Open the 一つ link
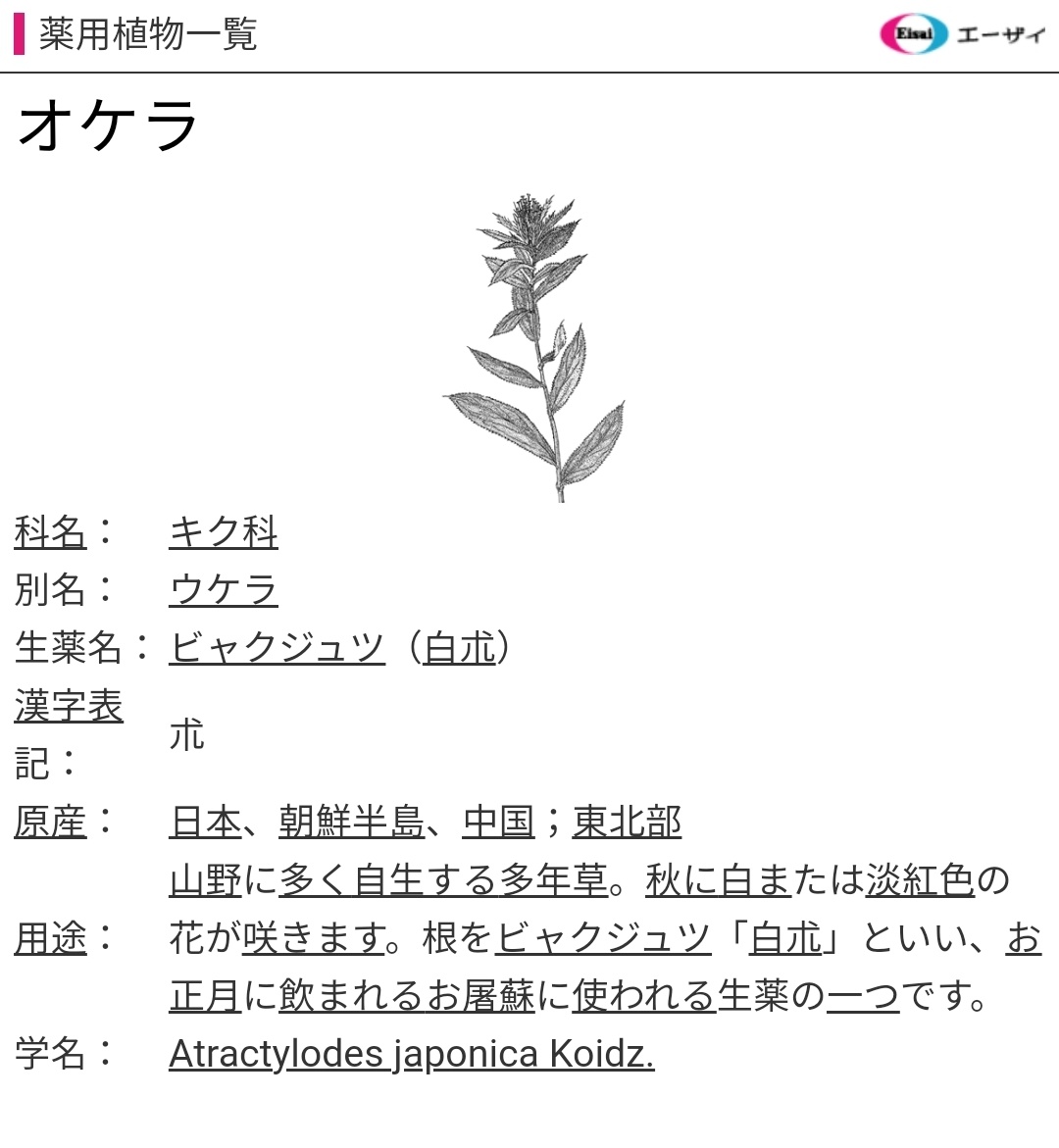The width and height of the screenshot is (1059, 1148). click(x=863, y=997)
